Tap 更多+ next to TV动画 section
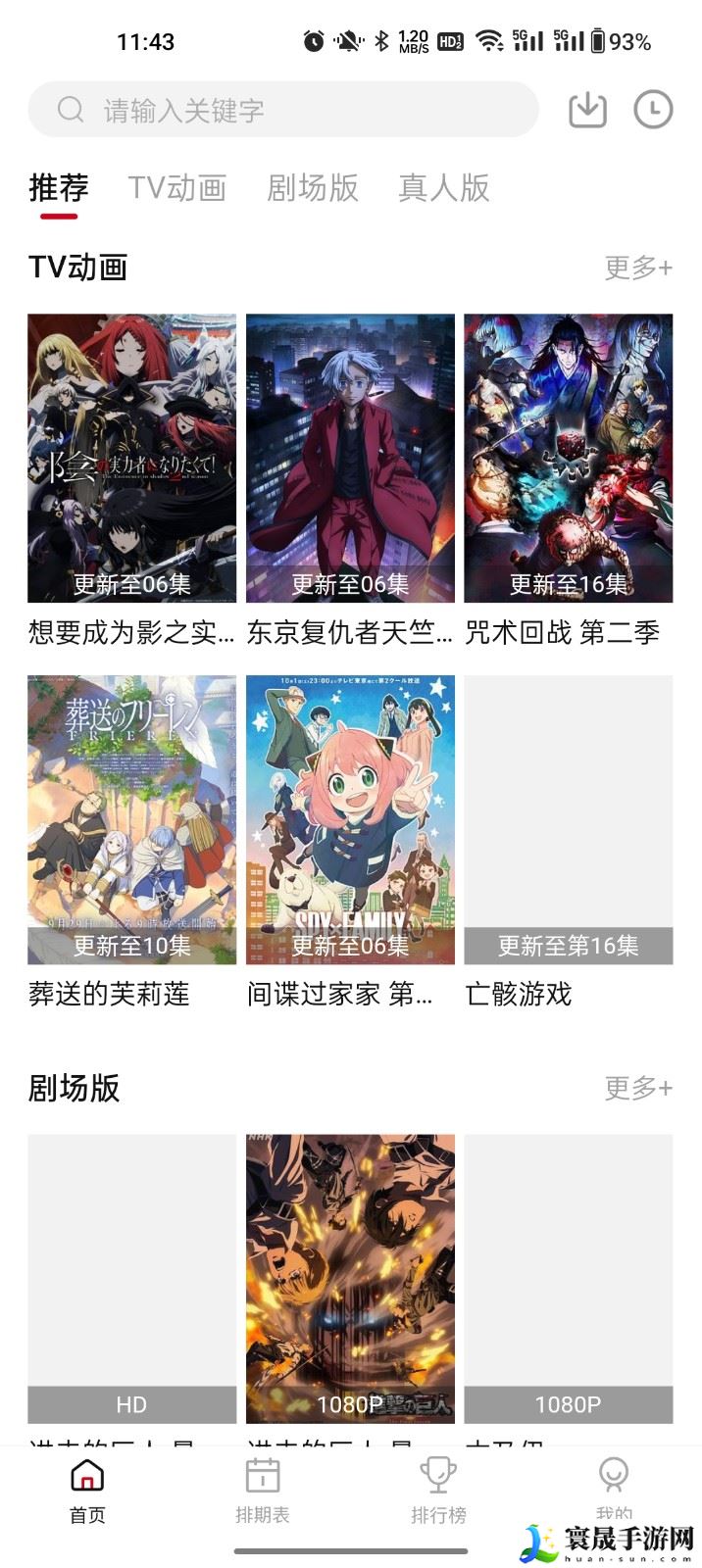The width and height of the screenshot is (702, 1568). 638,268
